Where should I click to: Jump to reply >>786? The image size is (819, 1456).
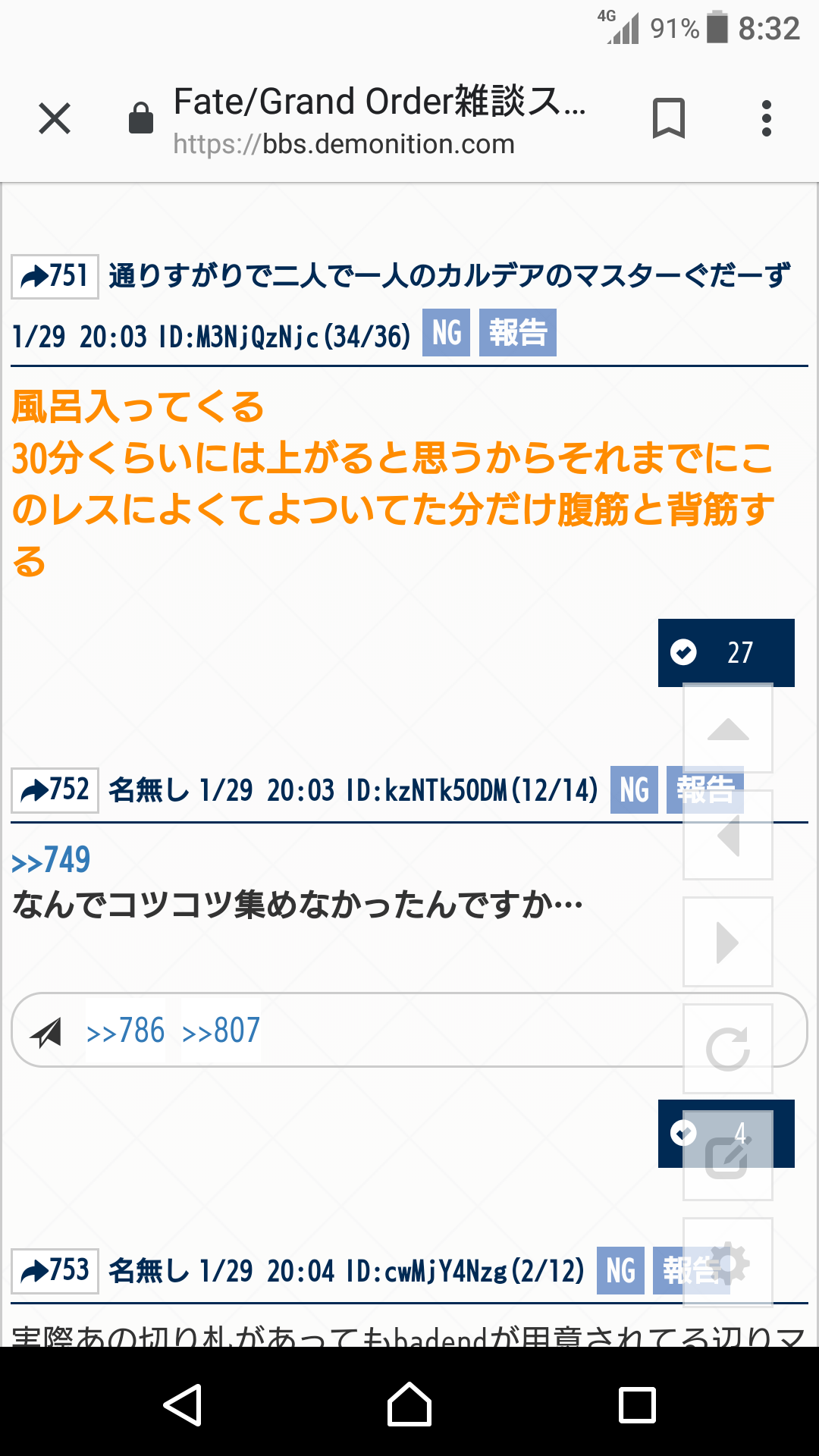click(x=126, y=1031)
